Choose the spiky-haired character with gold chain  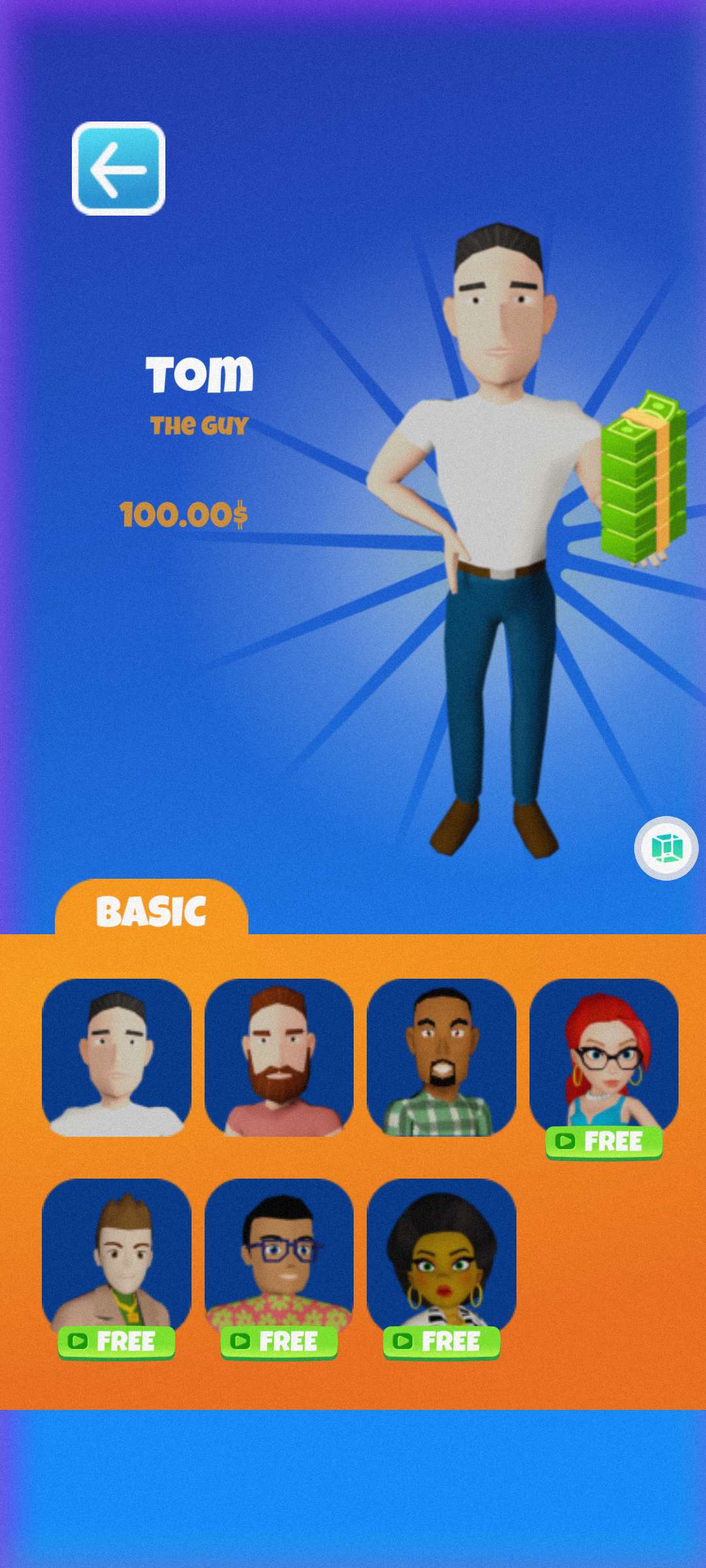(x=116, y=1254)
